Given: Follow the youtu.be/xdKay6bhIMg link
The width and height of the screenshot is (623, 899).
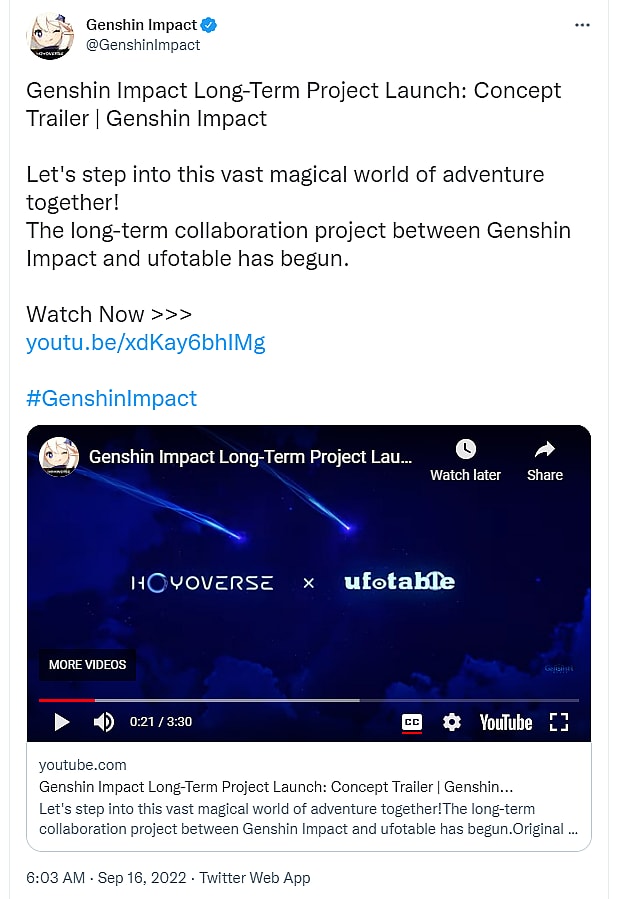Looking at the screenshot, I should (x=146, y=343).
